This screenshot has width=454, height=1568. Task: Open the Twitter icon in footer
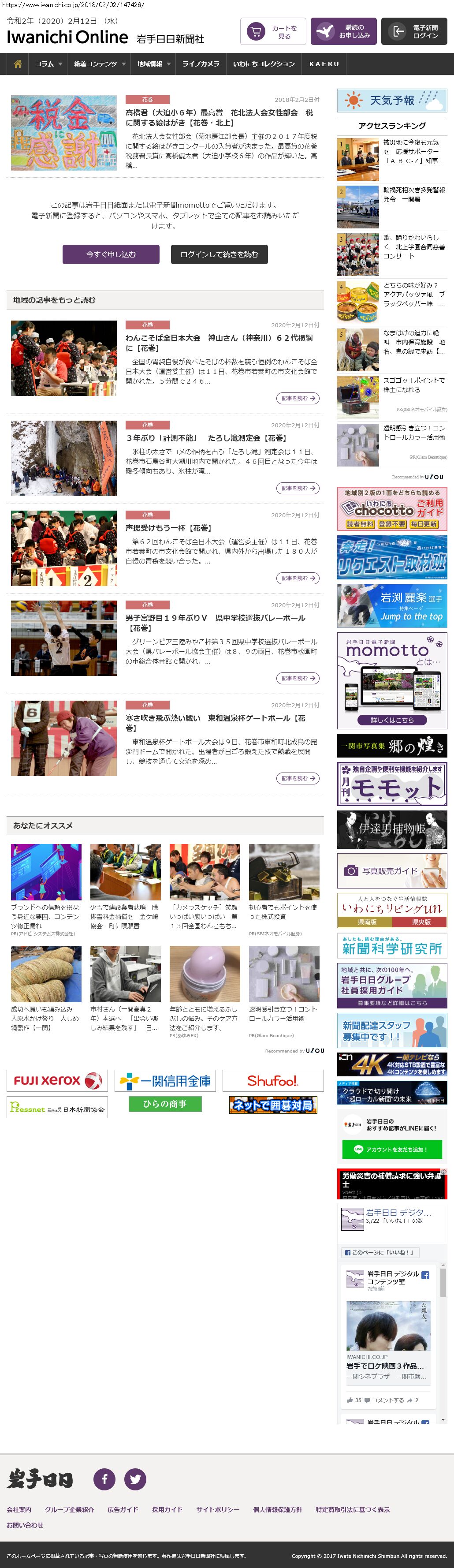point(135,1478)
